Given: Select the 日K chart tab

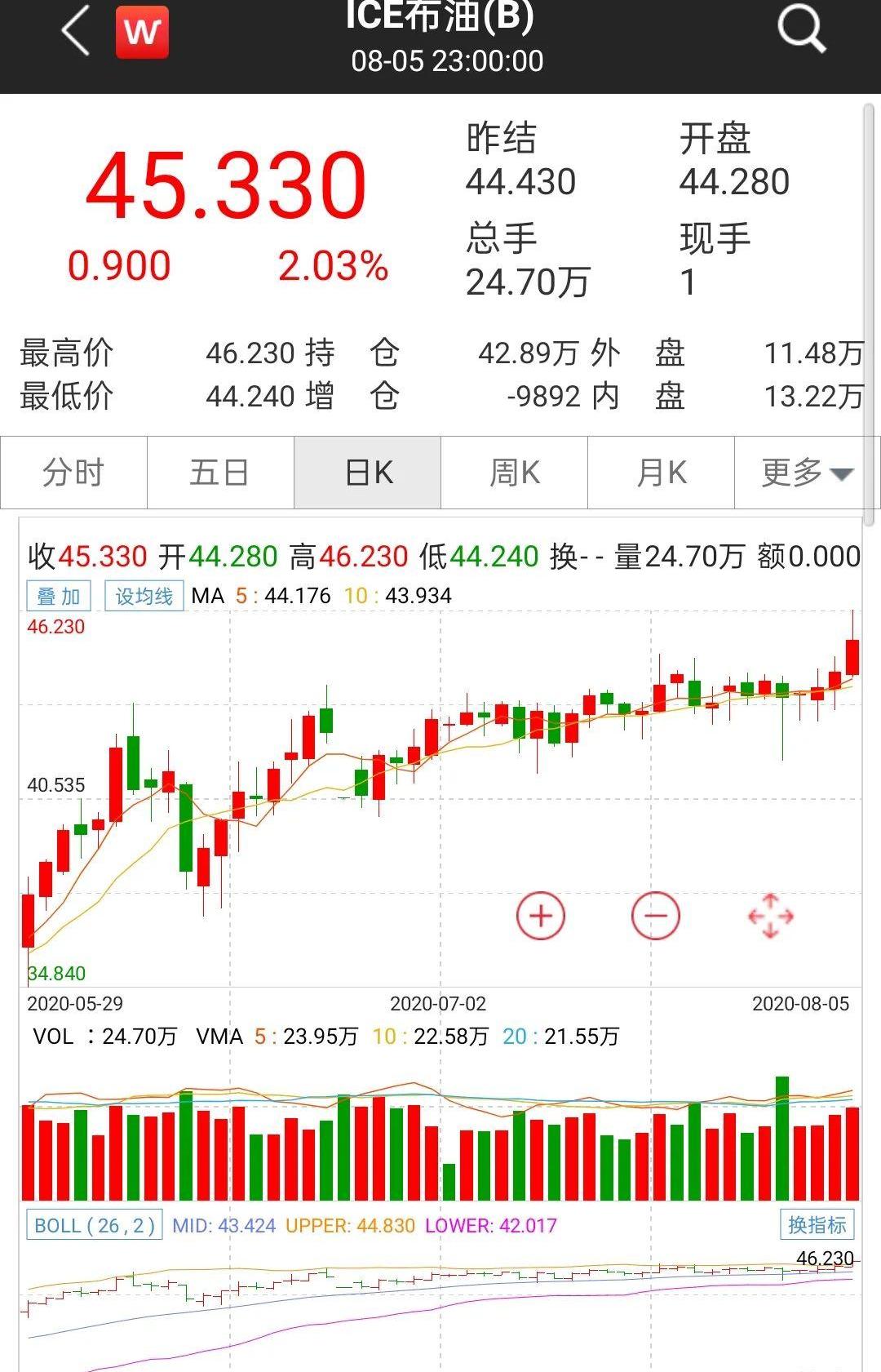Looking at the screenshot, I should click(368, 473).
